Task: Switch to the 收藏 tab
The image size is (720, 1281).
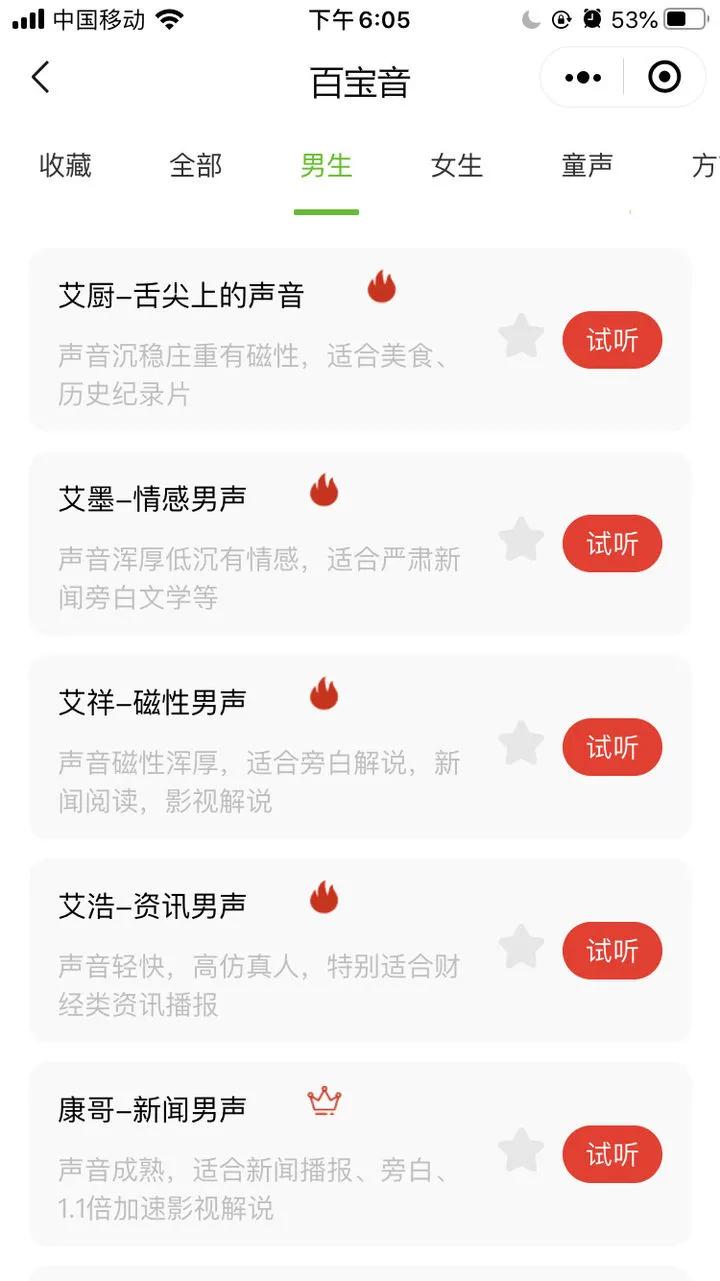Action: [x=65, y=165]
